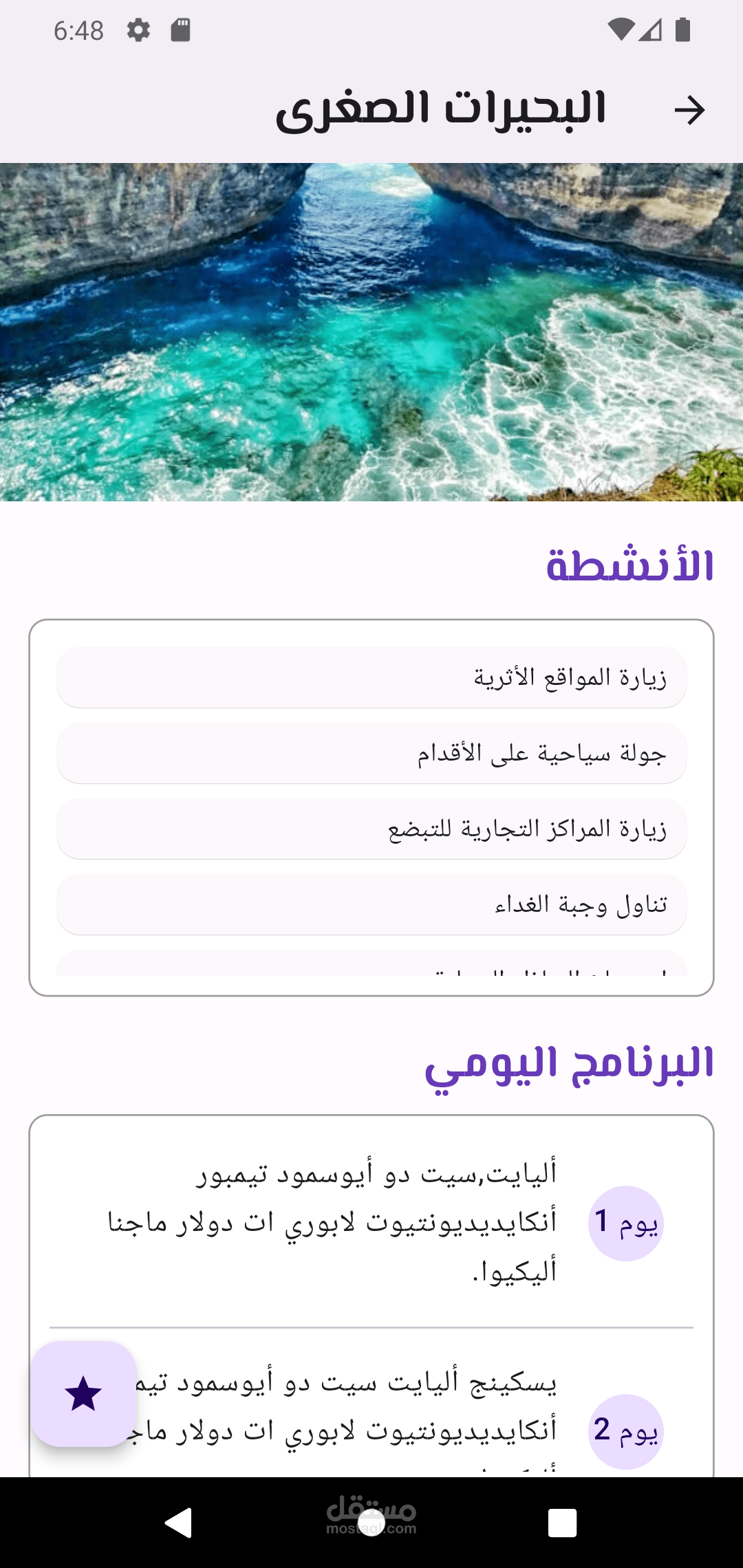The image size is (743, 1568).
Task: Select the زيارة المراكز التجارية للتبضع activity
Action: [x=371, y=829]
